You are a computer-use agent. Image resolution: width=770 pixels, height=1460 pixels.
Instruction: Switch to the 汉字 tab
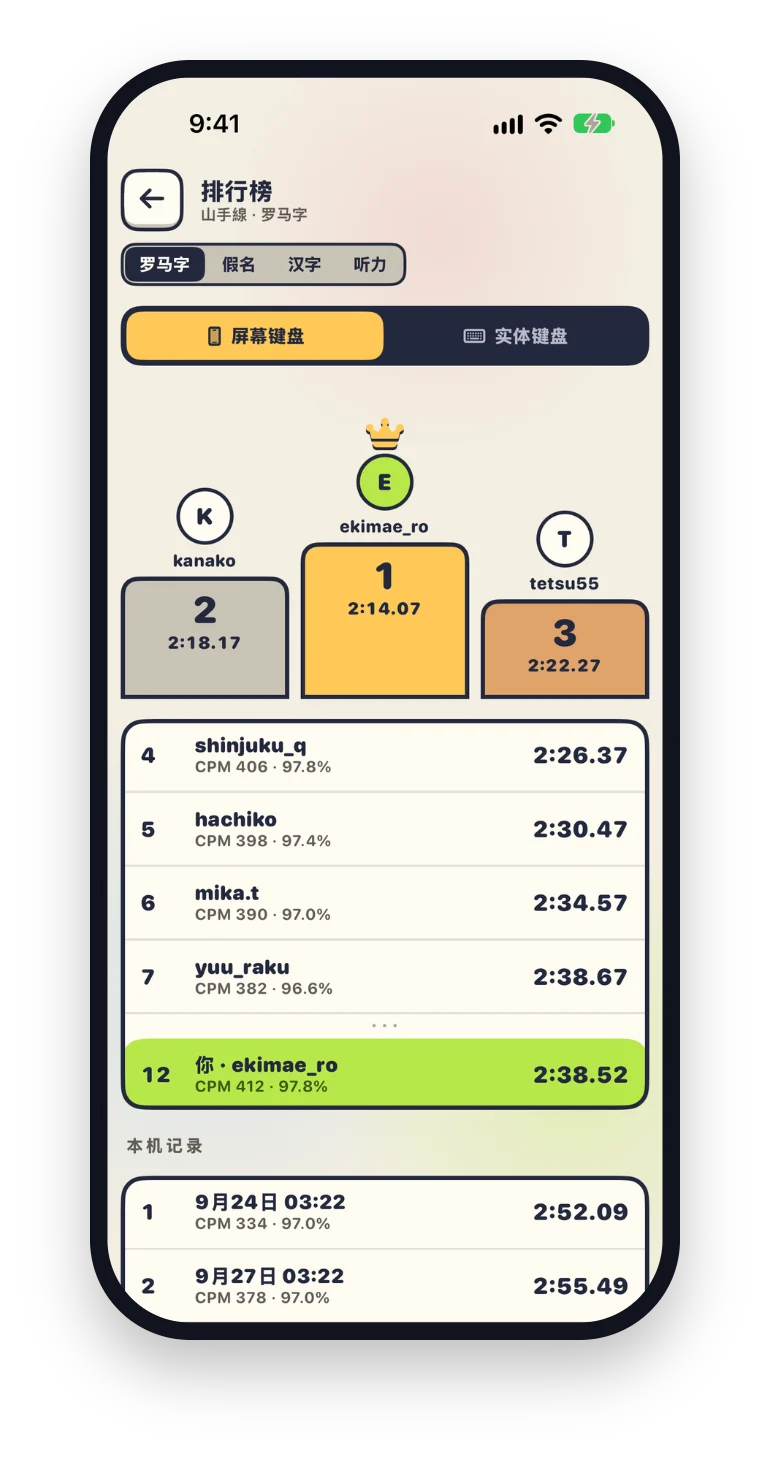[304, 265]
